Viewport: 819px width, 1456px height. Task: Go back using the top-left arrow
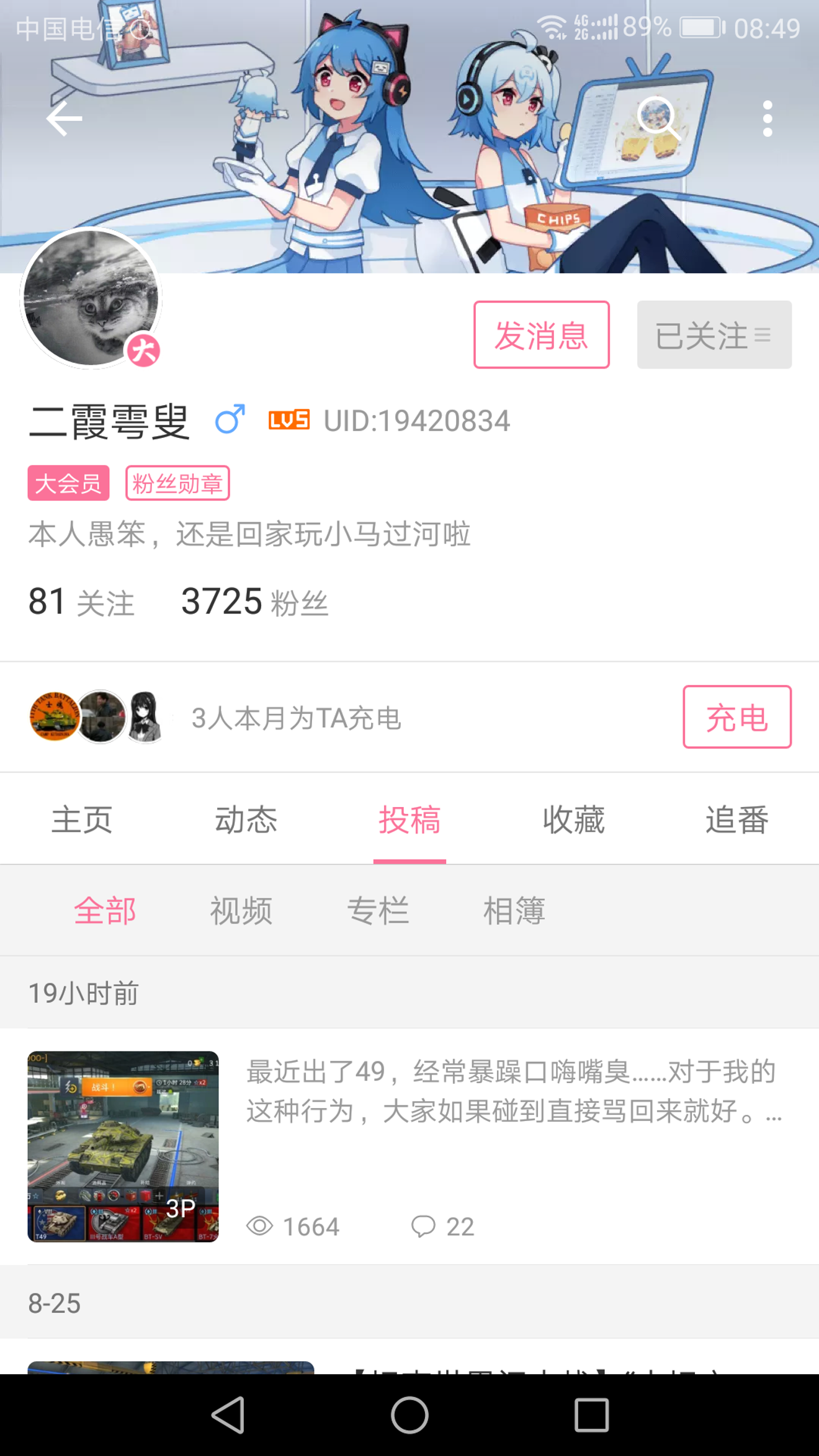pos(64,118)
